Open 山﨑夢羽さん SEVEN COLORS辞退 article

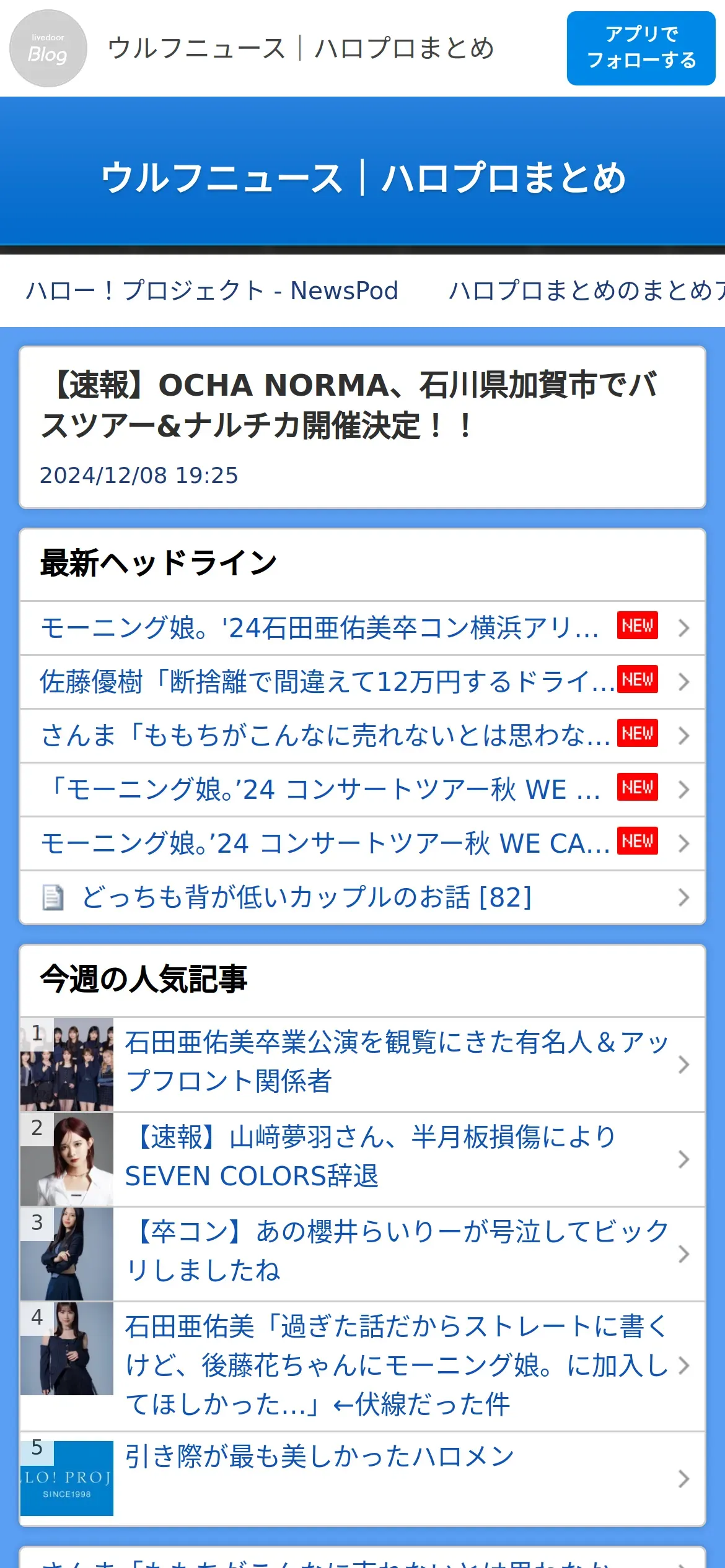362,1159
